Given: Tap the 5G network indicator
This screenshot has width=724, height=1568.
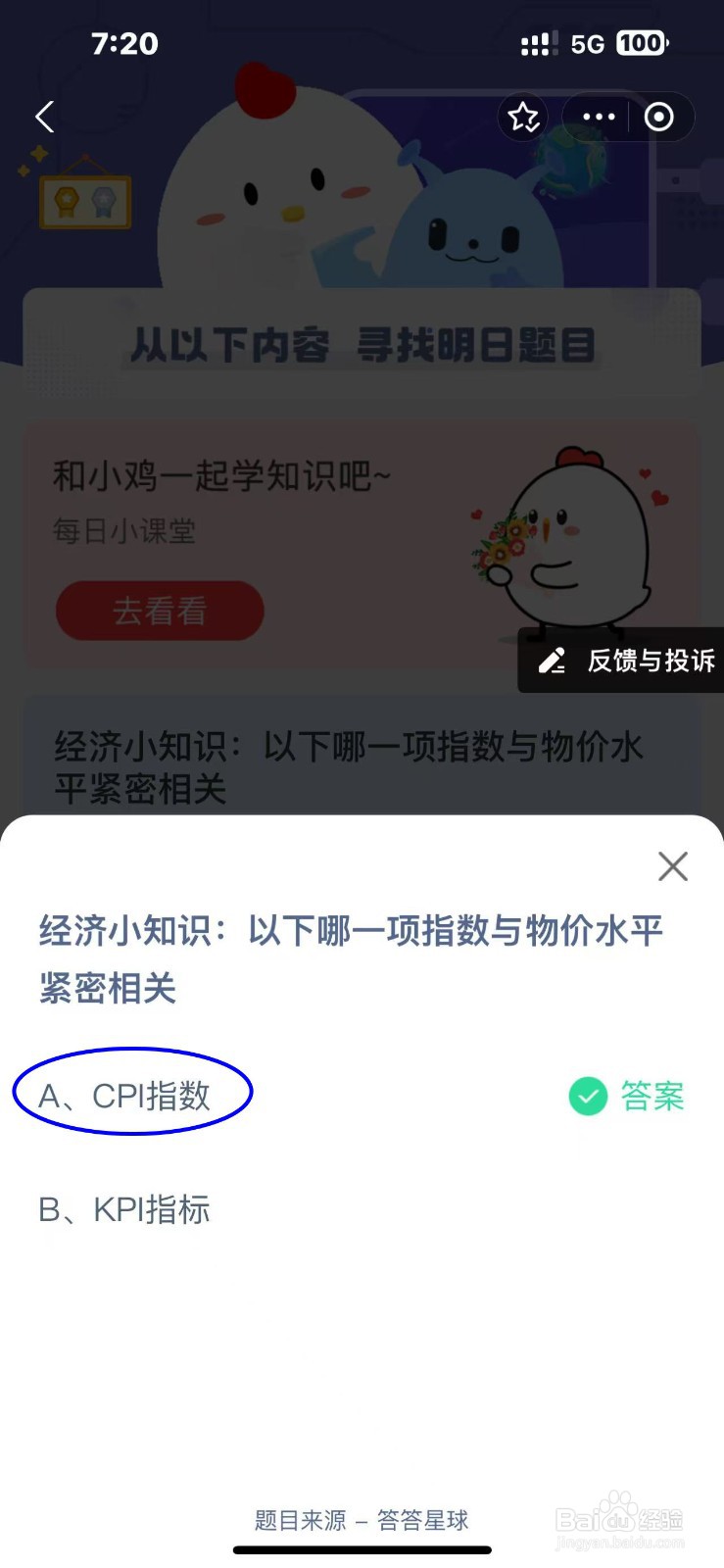Looking at the screenshot, I should click(585, 43).
